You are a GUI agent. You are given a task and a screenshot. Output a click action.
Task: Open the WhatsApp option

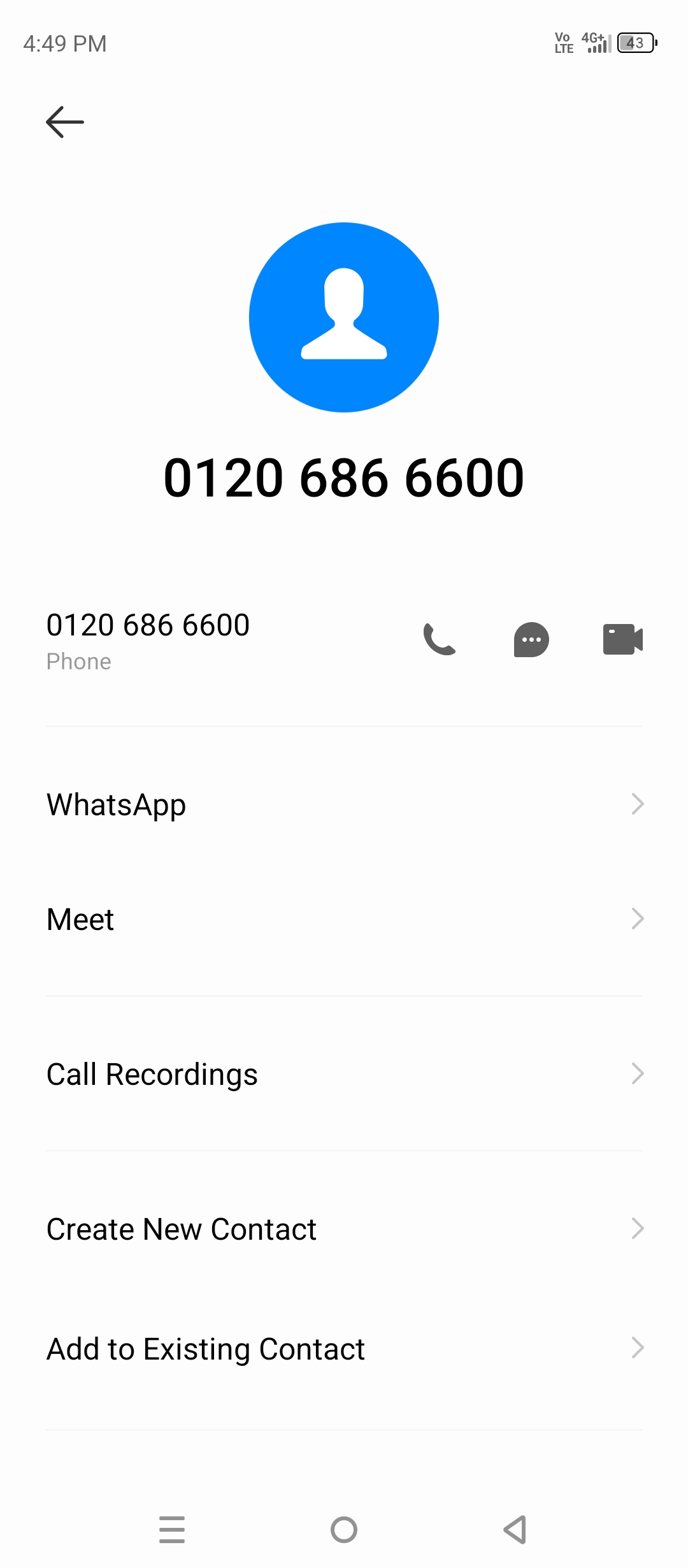pos(344,804)
